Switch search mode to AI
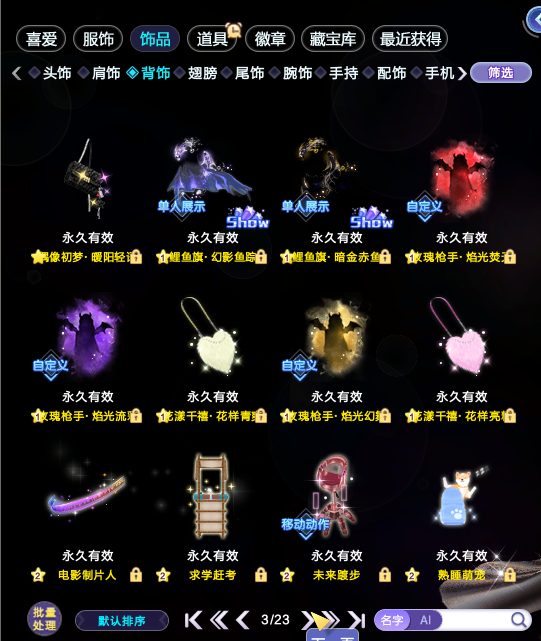This screenshot has width=541, height=641. click(x=425, y=620)
